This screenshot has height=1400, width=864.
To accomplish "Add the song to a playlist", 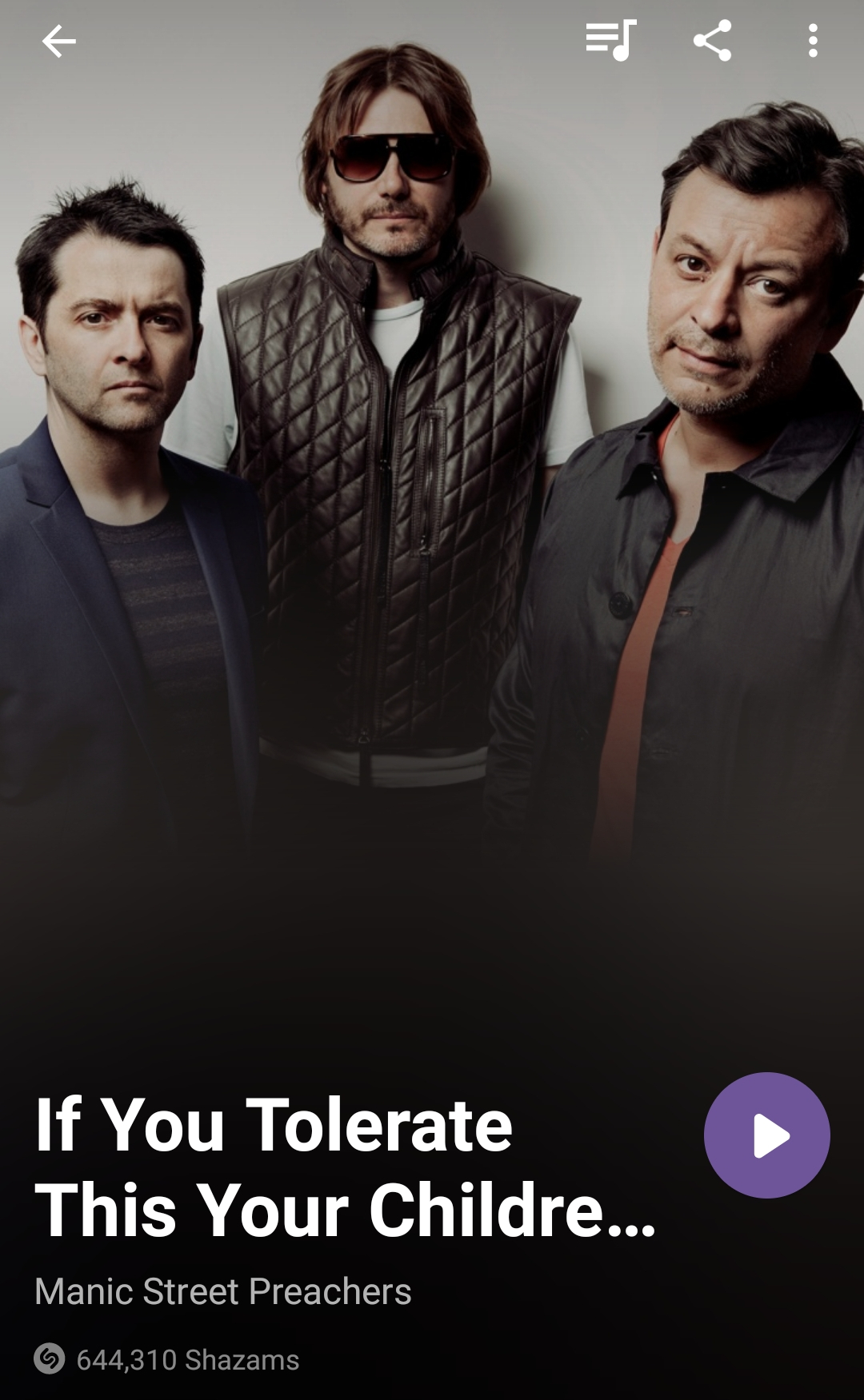I will pos(610,40).
